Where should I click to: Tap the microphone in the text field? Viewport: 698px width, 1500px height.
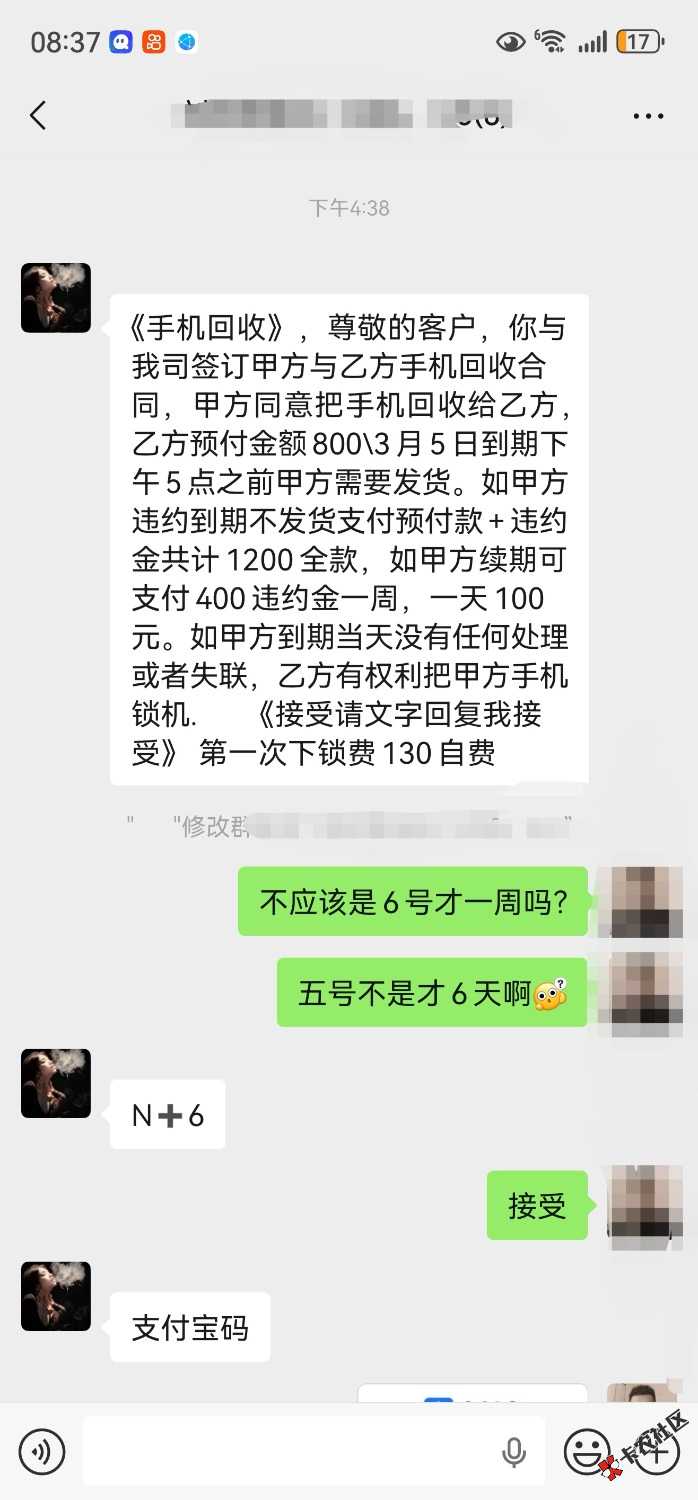(x=514, y=1451)
